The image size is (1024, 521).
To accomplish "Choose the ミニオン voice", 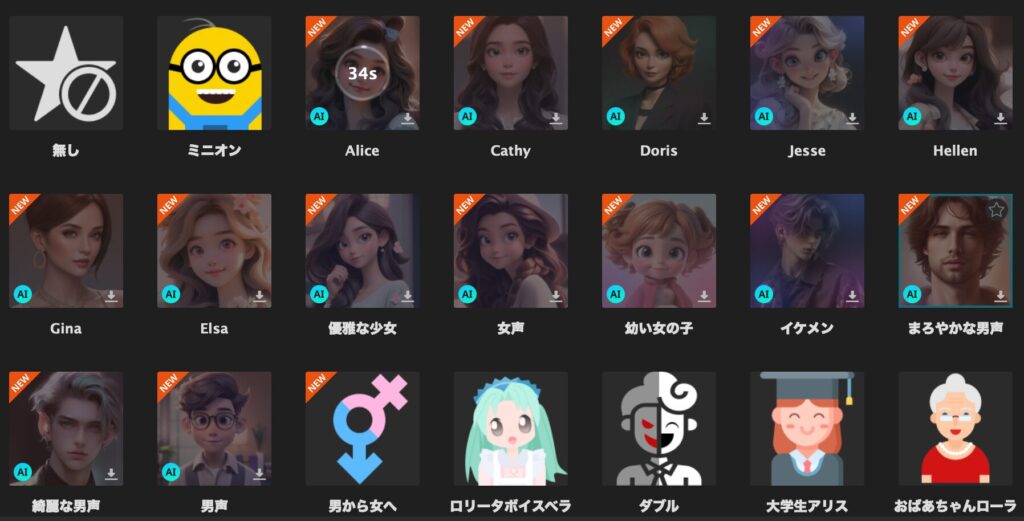I will (x=214, y=73).
